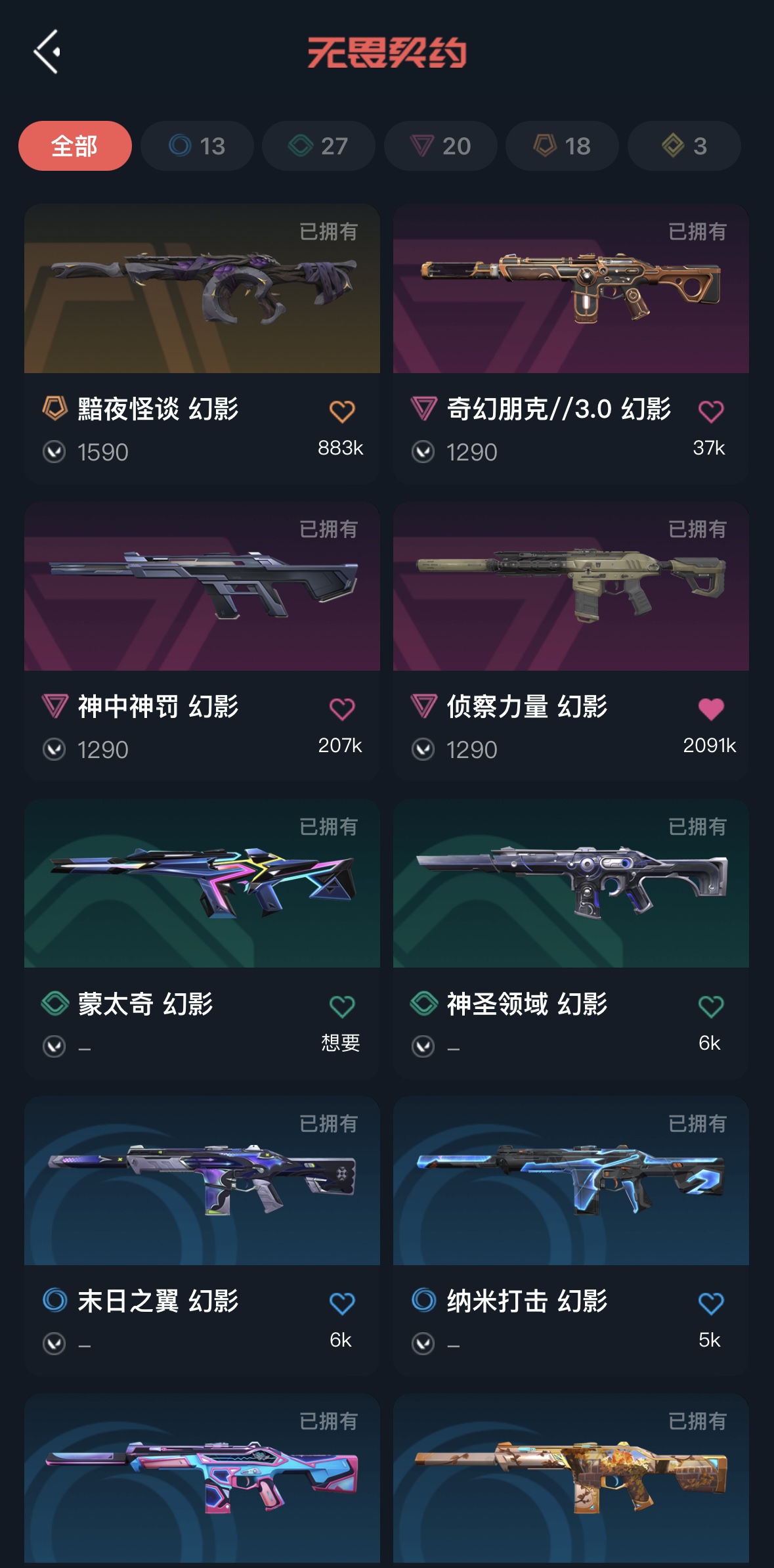Filter by the green tier with 27 items
The image size is (774, 1568).
click(x=318, y=146)
